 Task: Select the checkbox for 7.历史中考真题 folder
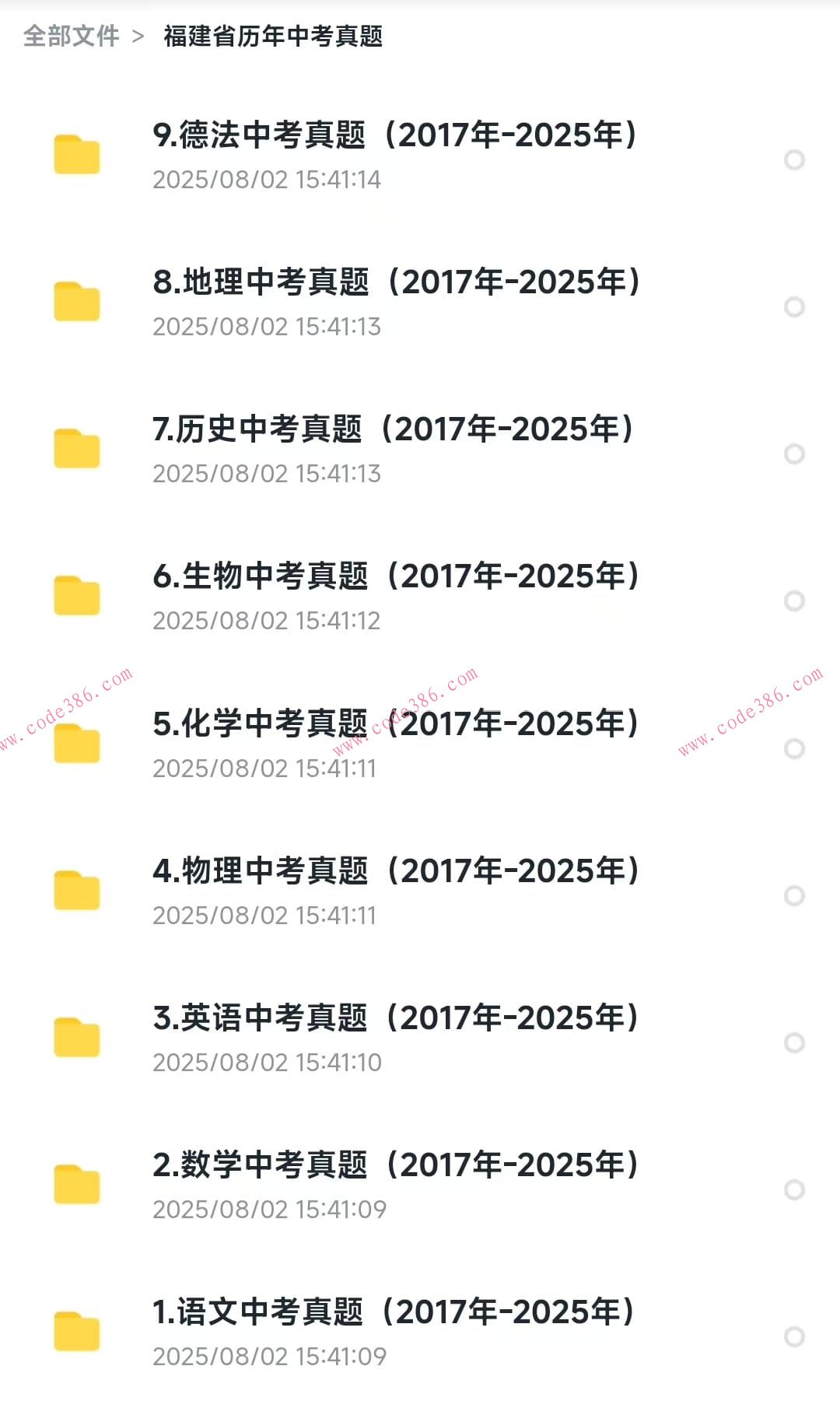coord(795,454)
